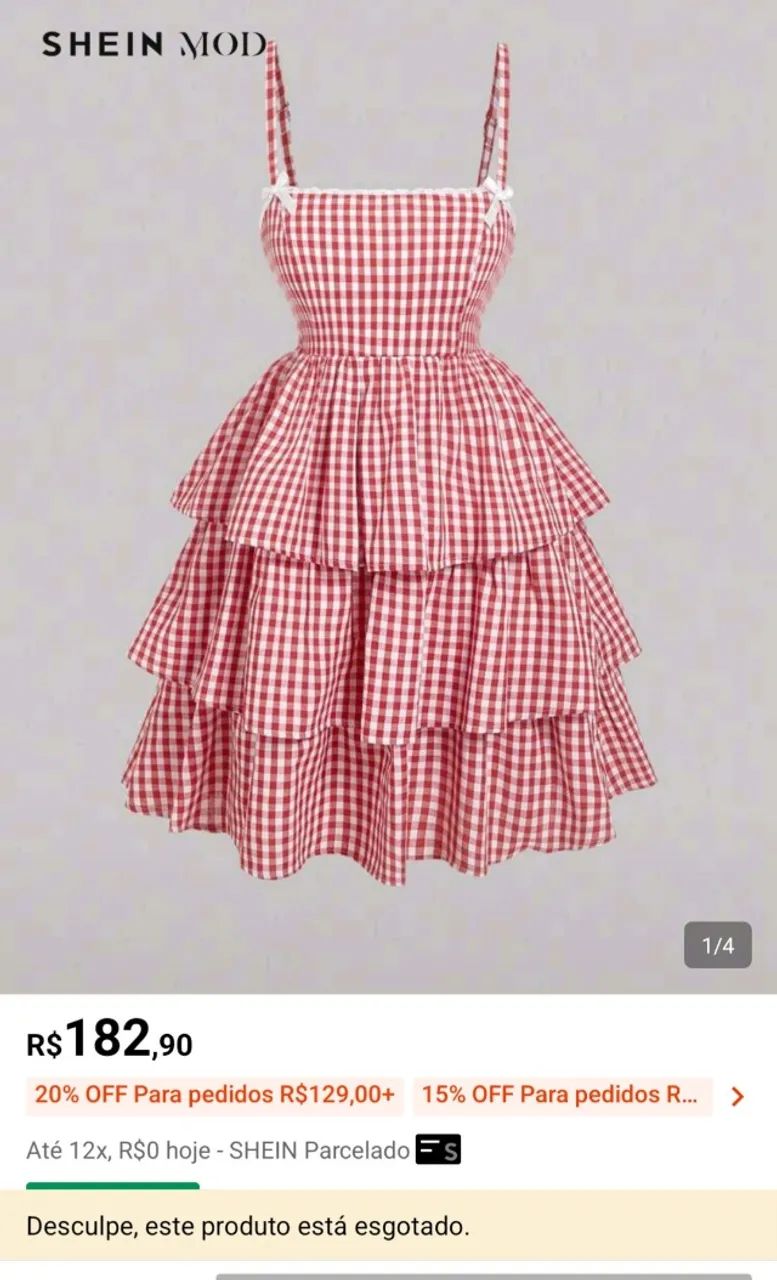
Task: Tap the 20% OFF coupon chip
Action: [x=215, y=1095]
